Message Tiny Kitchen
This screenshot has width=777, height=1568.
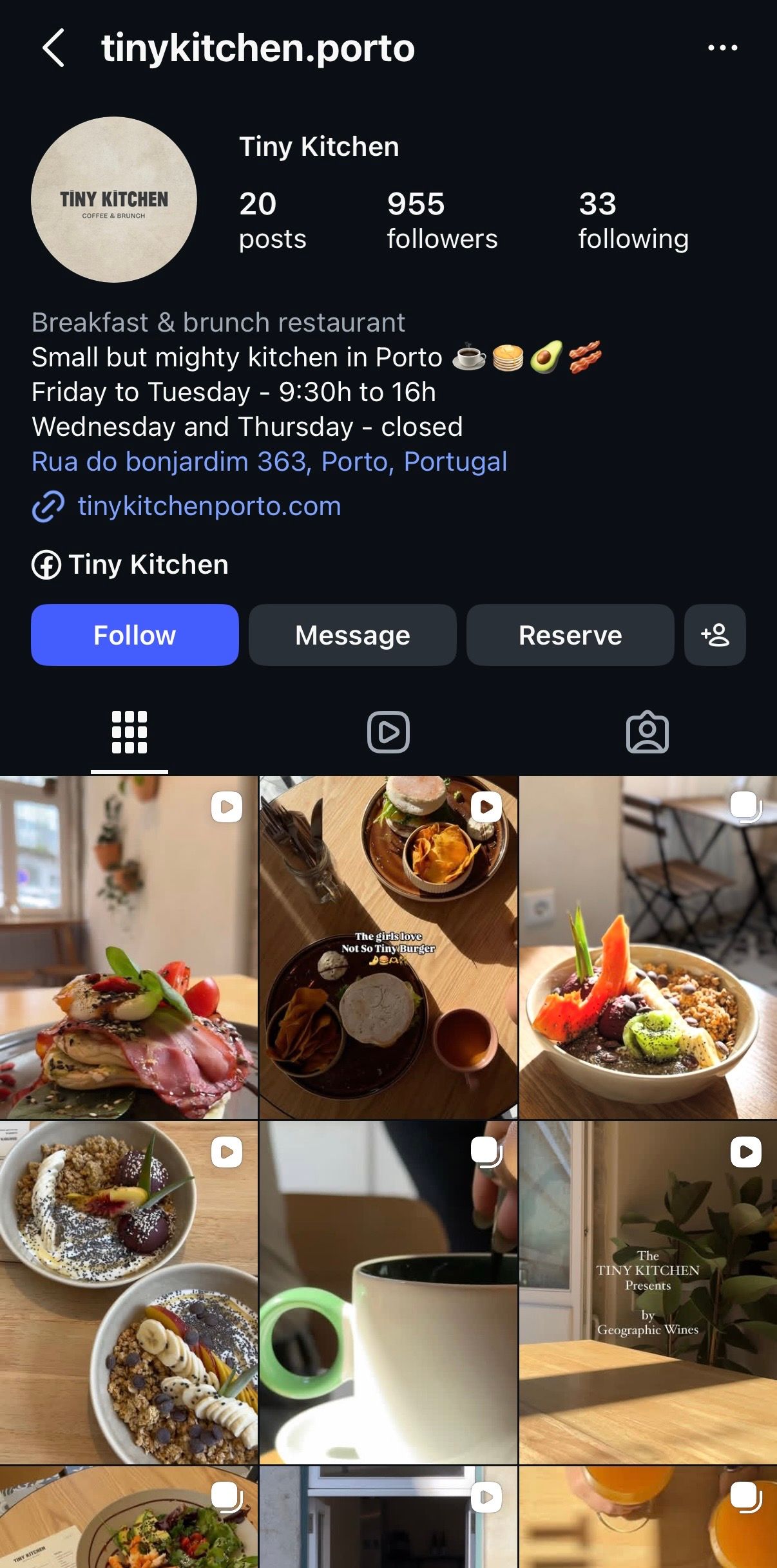352,635
